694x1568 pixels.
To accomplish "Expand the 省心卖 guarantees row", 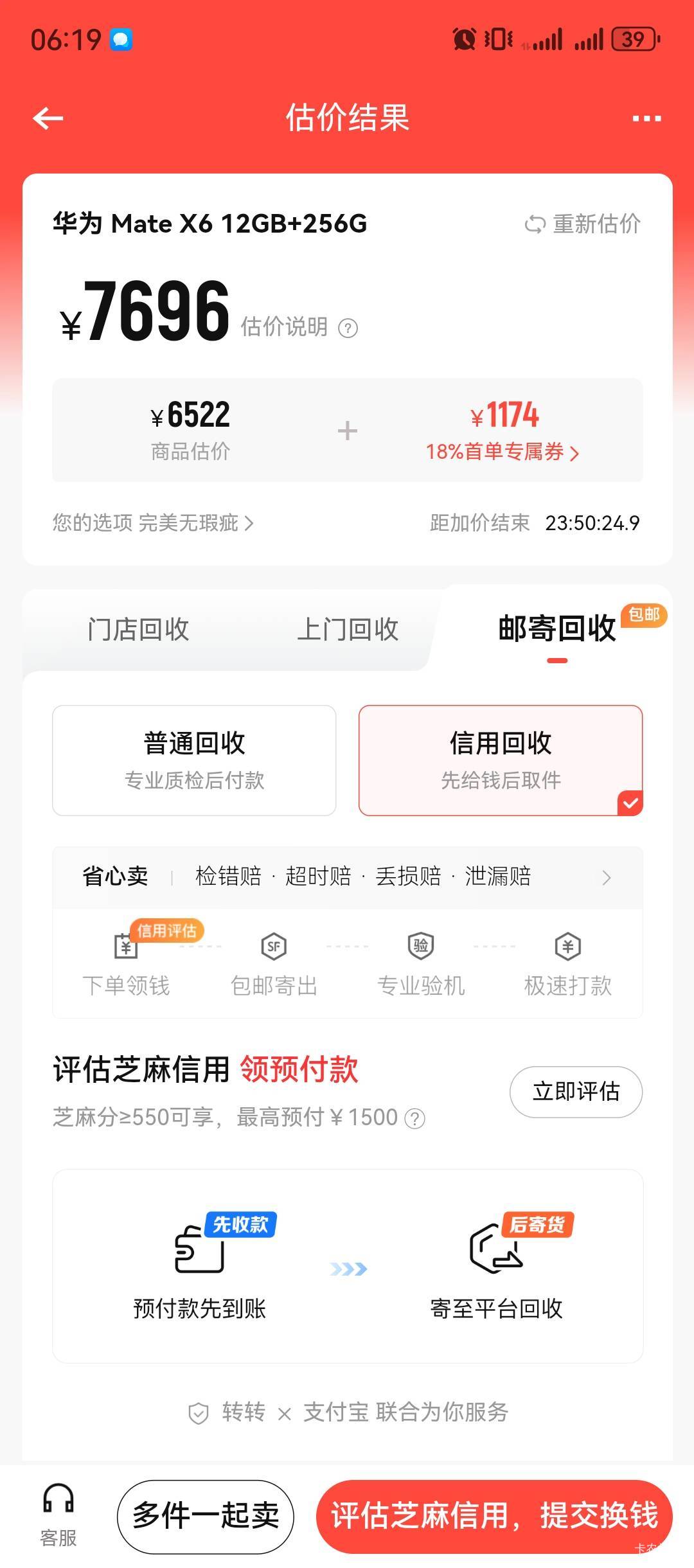I will click(x=348, y=877).
